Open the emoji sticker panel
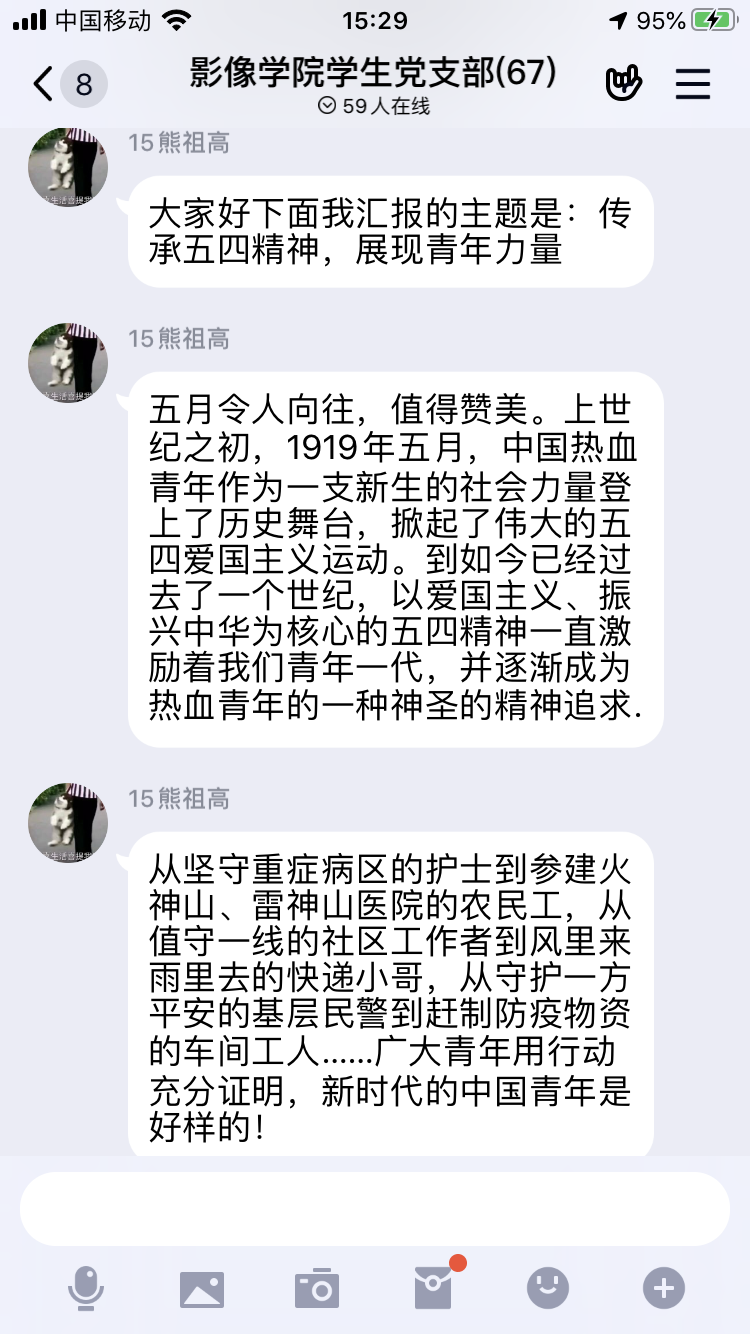The height and width of the screenshot is (1334, 750). [x=548, y=1288]
